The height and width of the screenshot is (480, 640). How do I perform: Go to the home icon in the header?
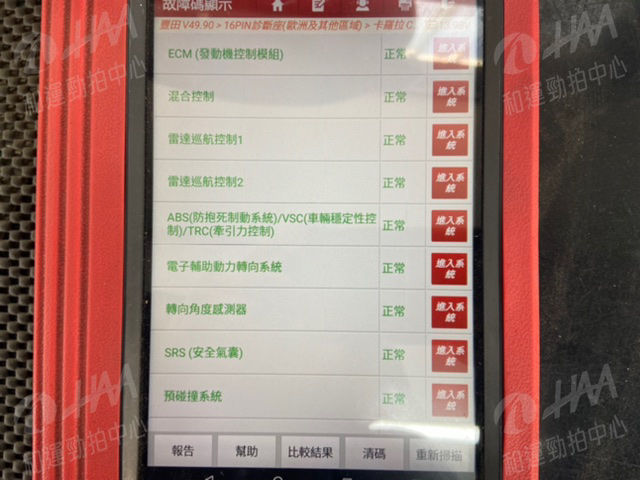point(278,6)
